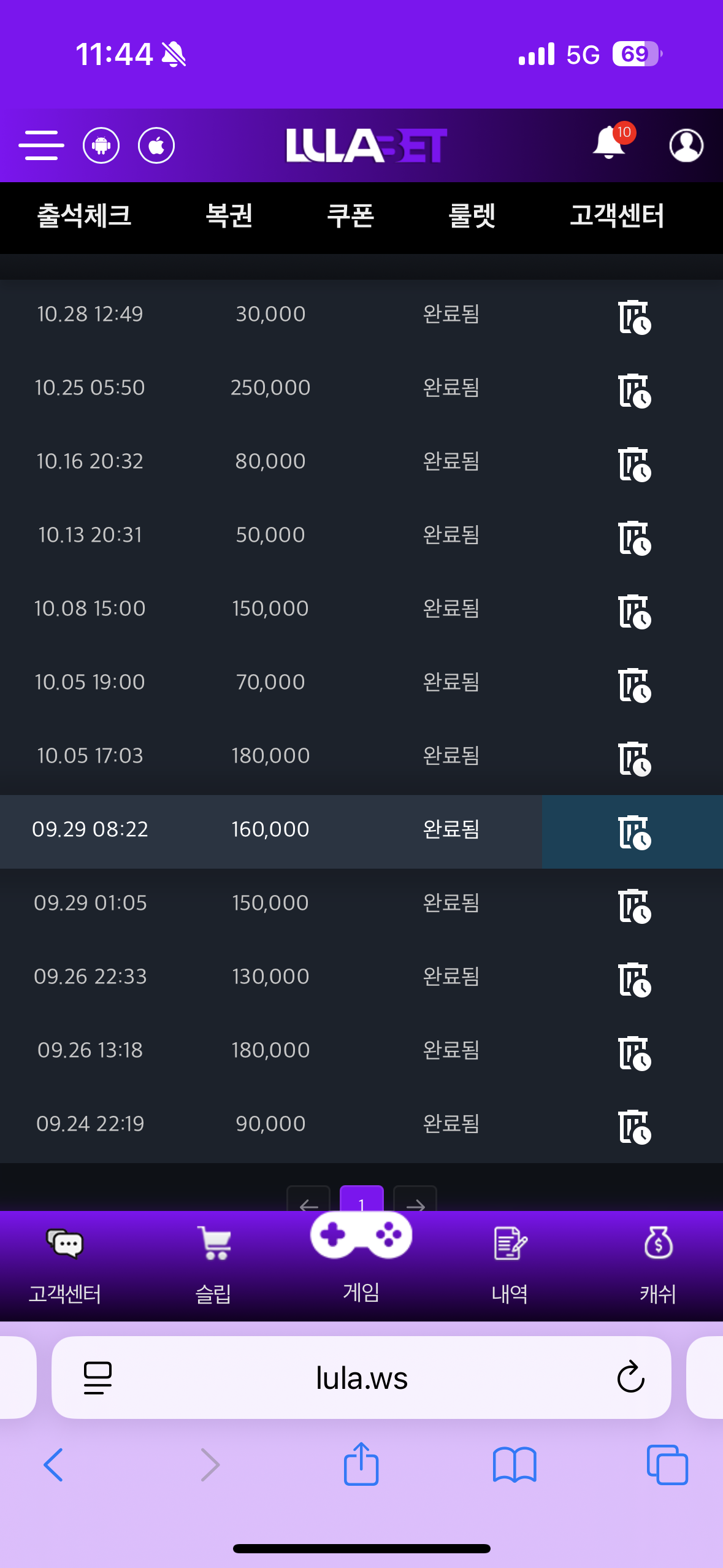Delete the 09.24 22:19 entry
The height and width of the screenshot is (1568, 723).
click(x=633, y=1127)
